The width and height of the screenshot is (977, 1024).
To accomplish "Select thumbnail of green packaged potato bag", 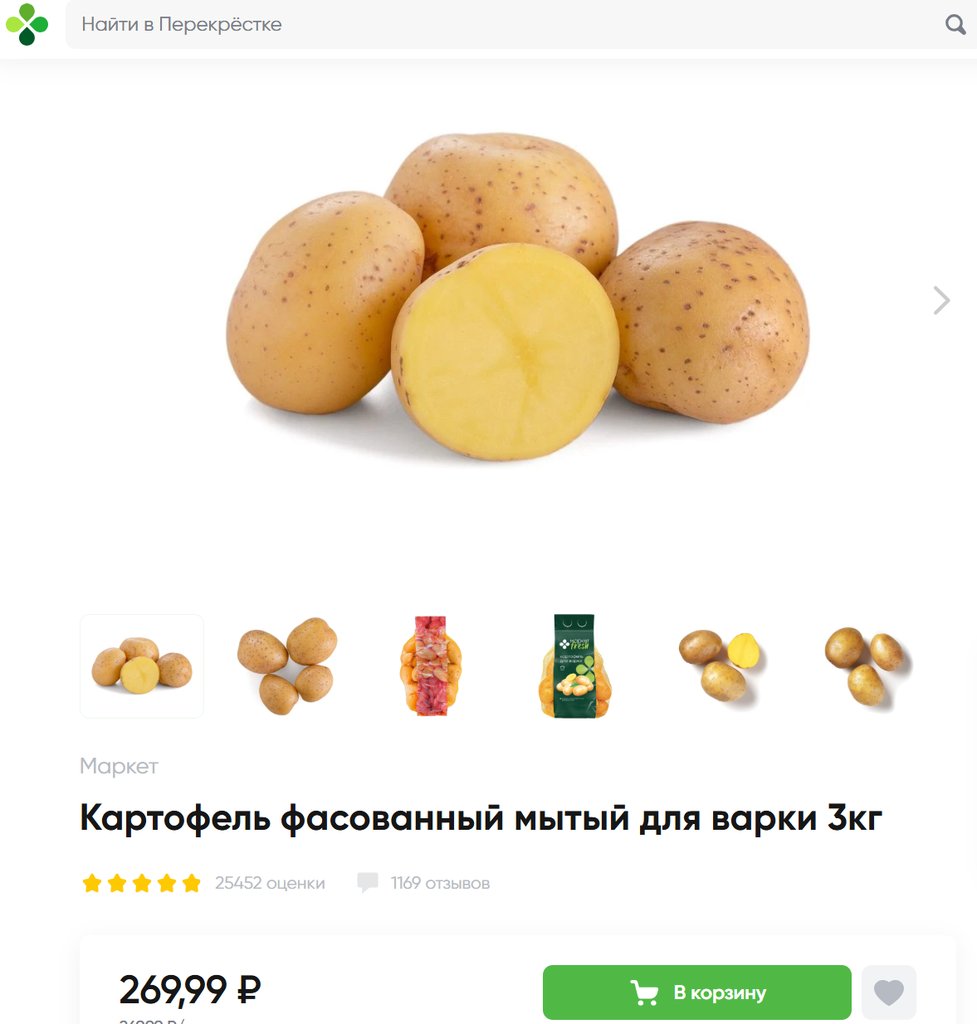I will click(574, 666).
